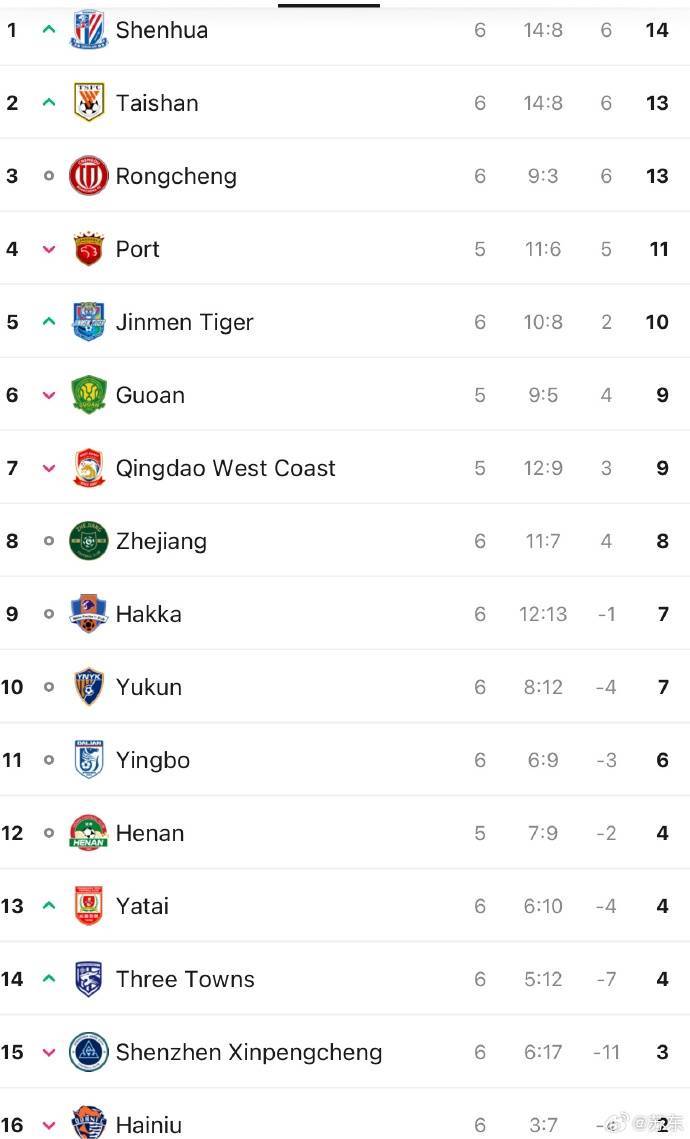Open the Shenhua team row
Viewport: 690px width, 1139px height.
tap(162, 30)
